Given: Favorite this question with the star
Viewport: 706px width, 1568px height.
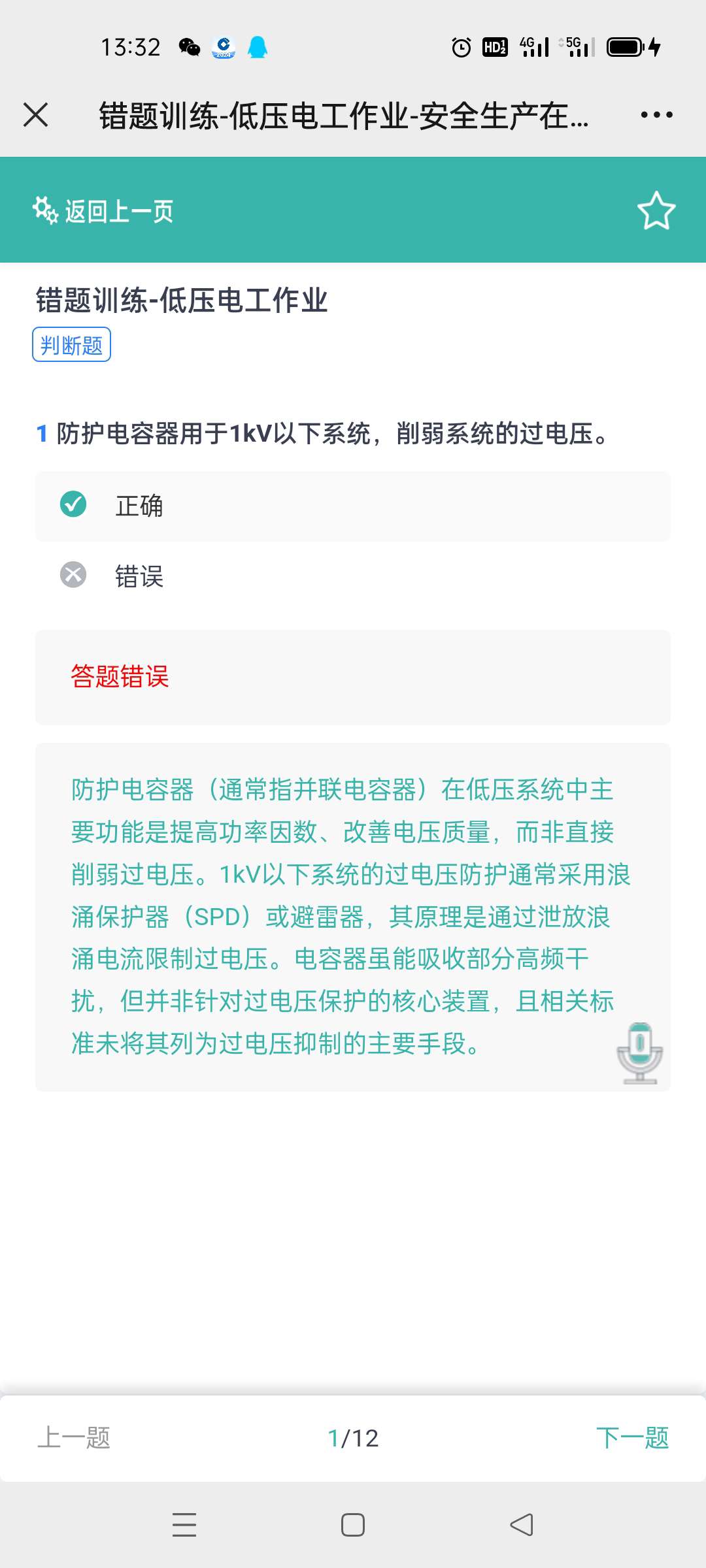Looking at the screenshot, I should pyautogui.click(x=656, y=211).
